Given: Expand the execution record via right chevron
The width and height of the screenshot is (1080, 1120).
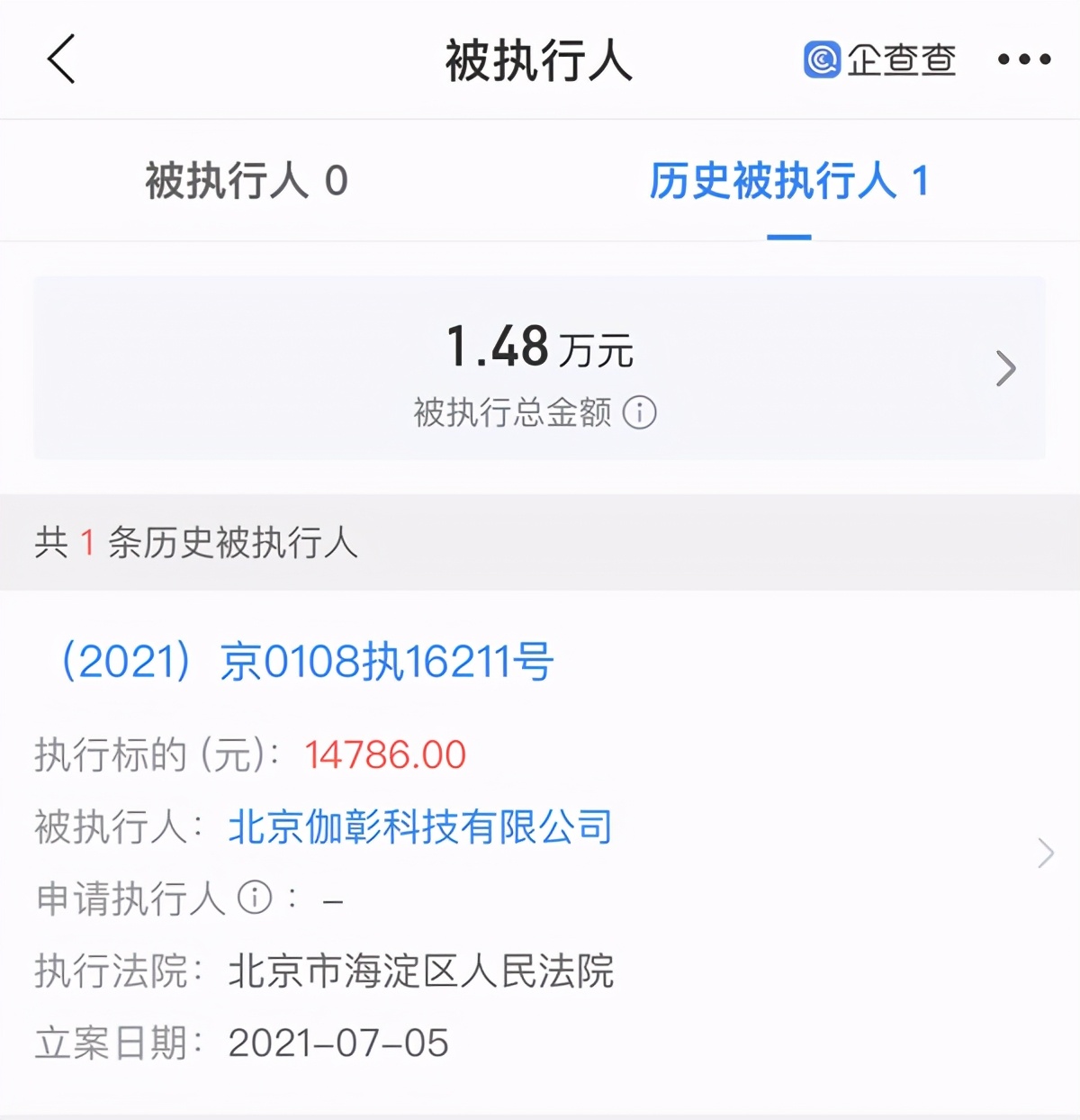Looking at the screenshot, I should click(1046, 853).
